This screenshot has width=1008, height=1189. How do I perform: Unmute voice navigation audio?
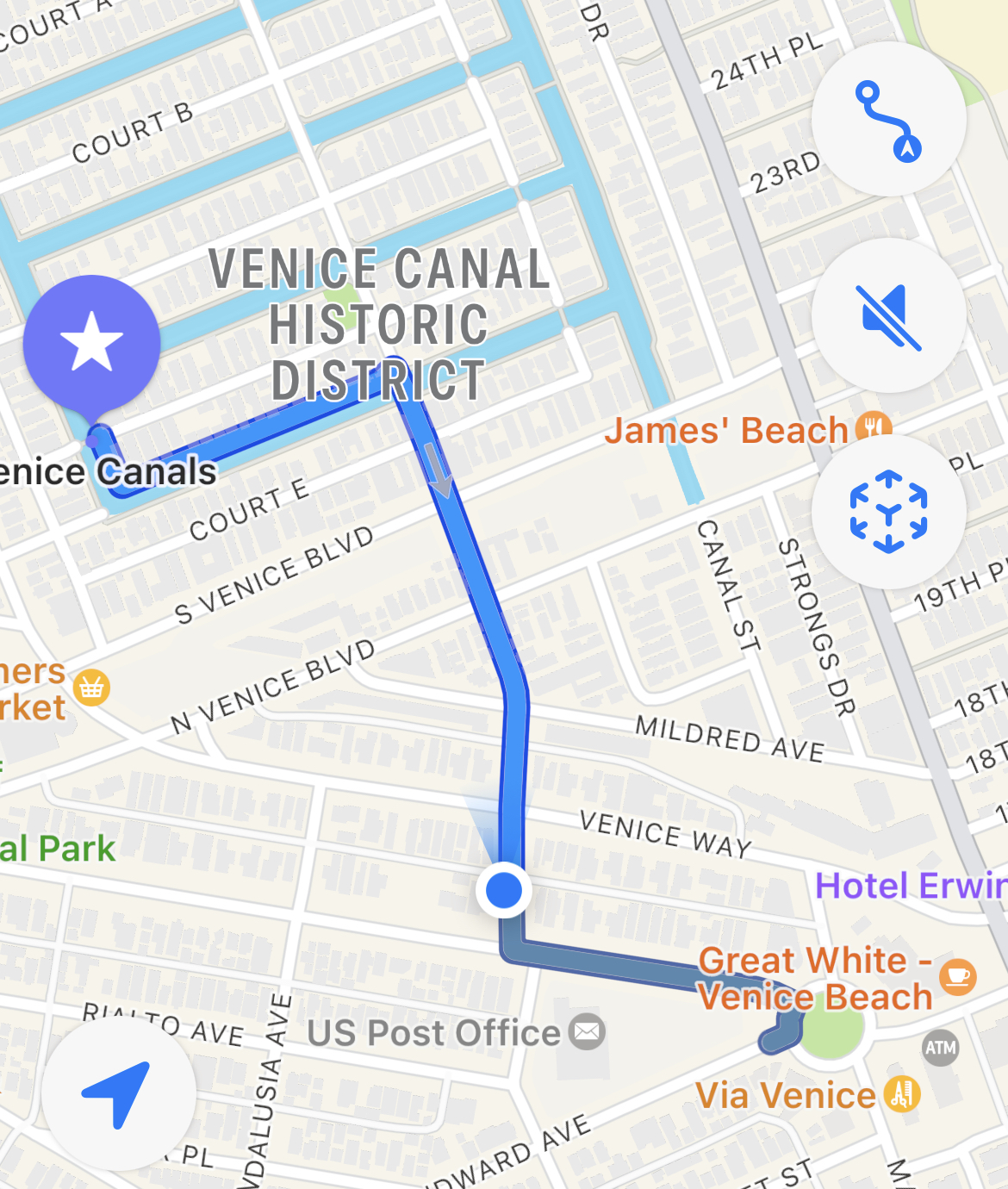(x=888, y=316)
